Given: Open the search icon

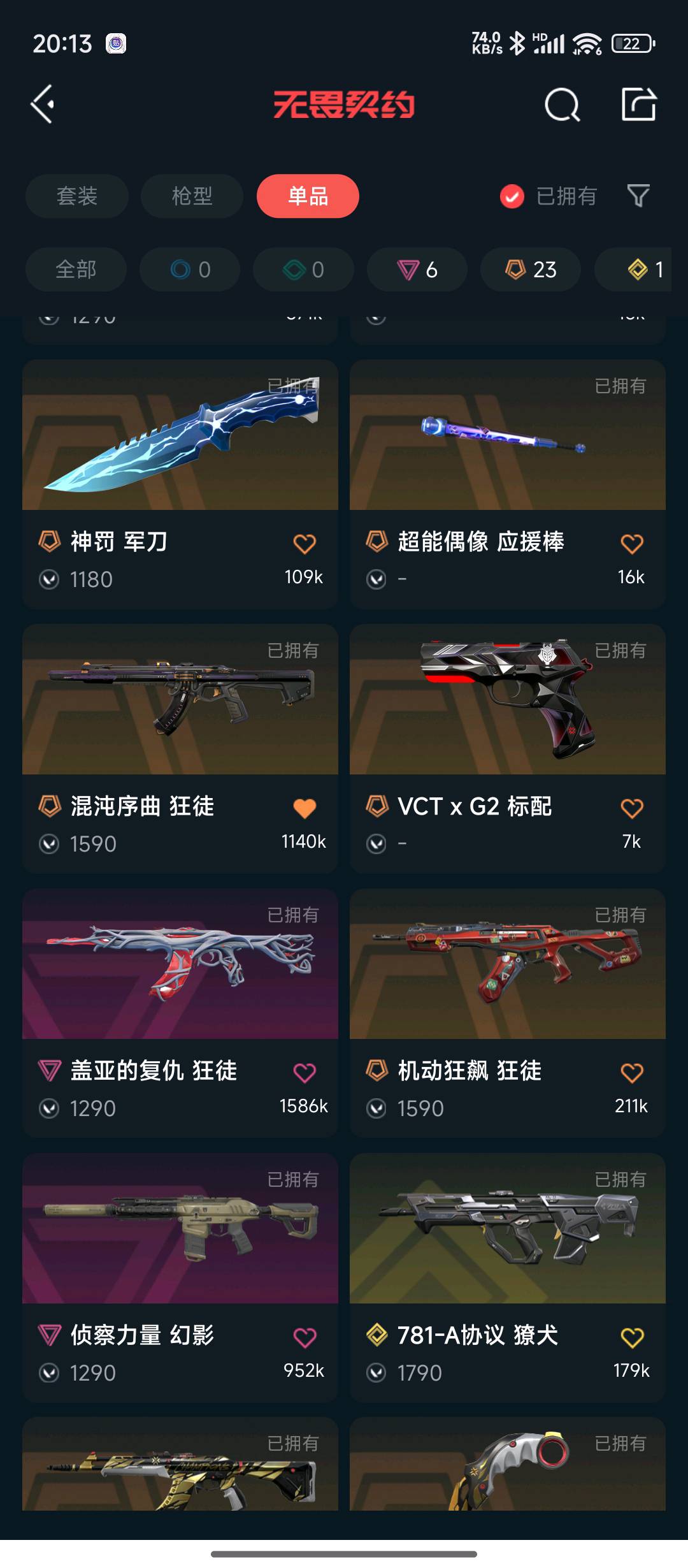Looking at the screenshot, I should [x=562, y=105].
